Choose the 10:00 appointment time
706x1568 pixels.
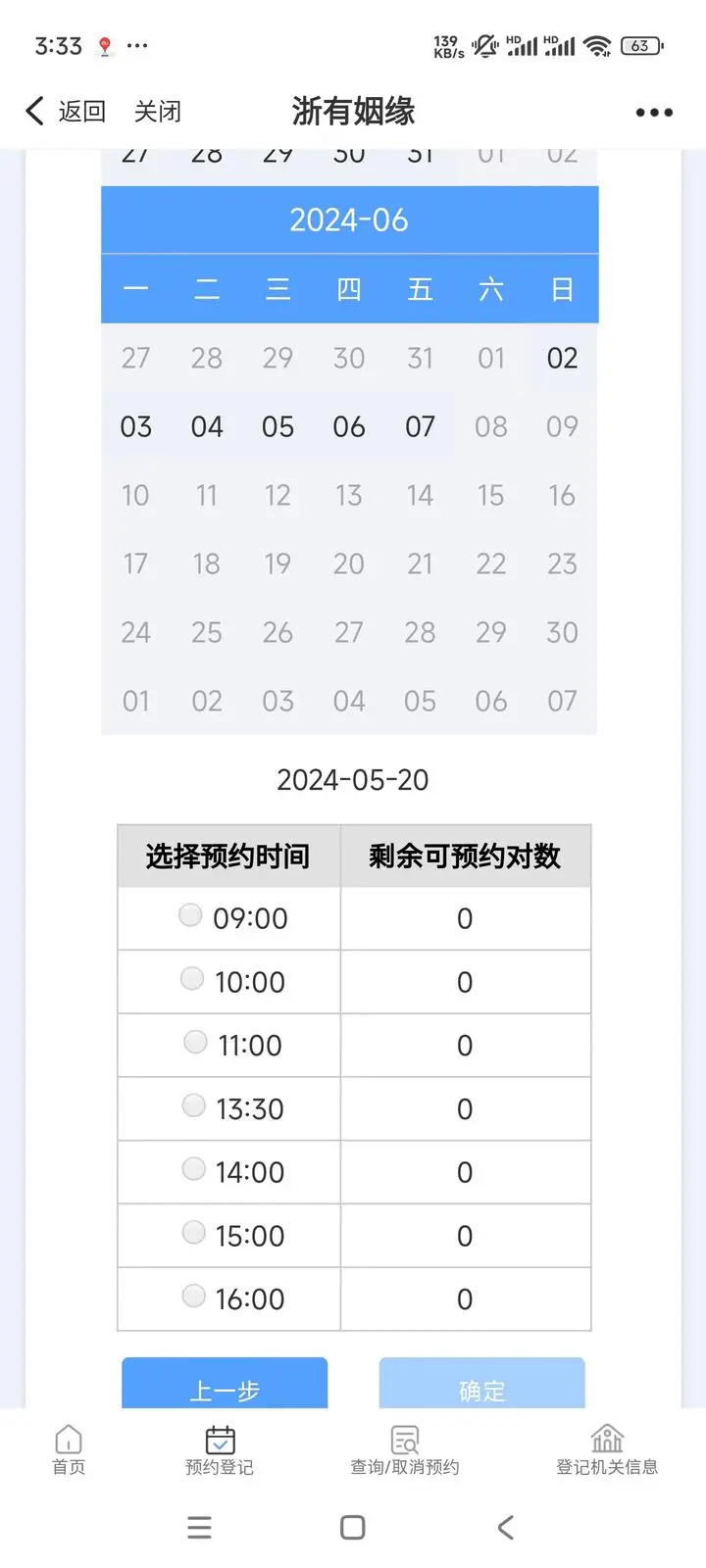click(x=192, y=978)
